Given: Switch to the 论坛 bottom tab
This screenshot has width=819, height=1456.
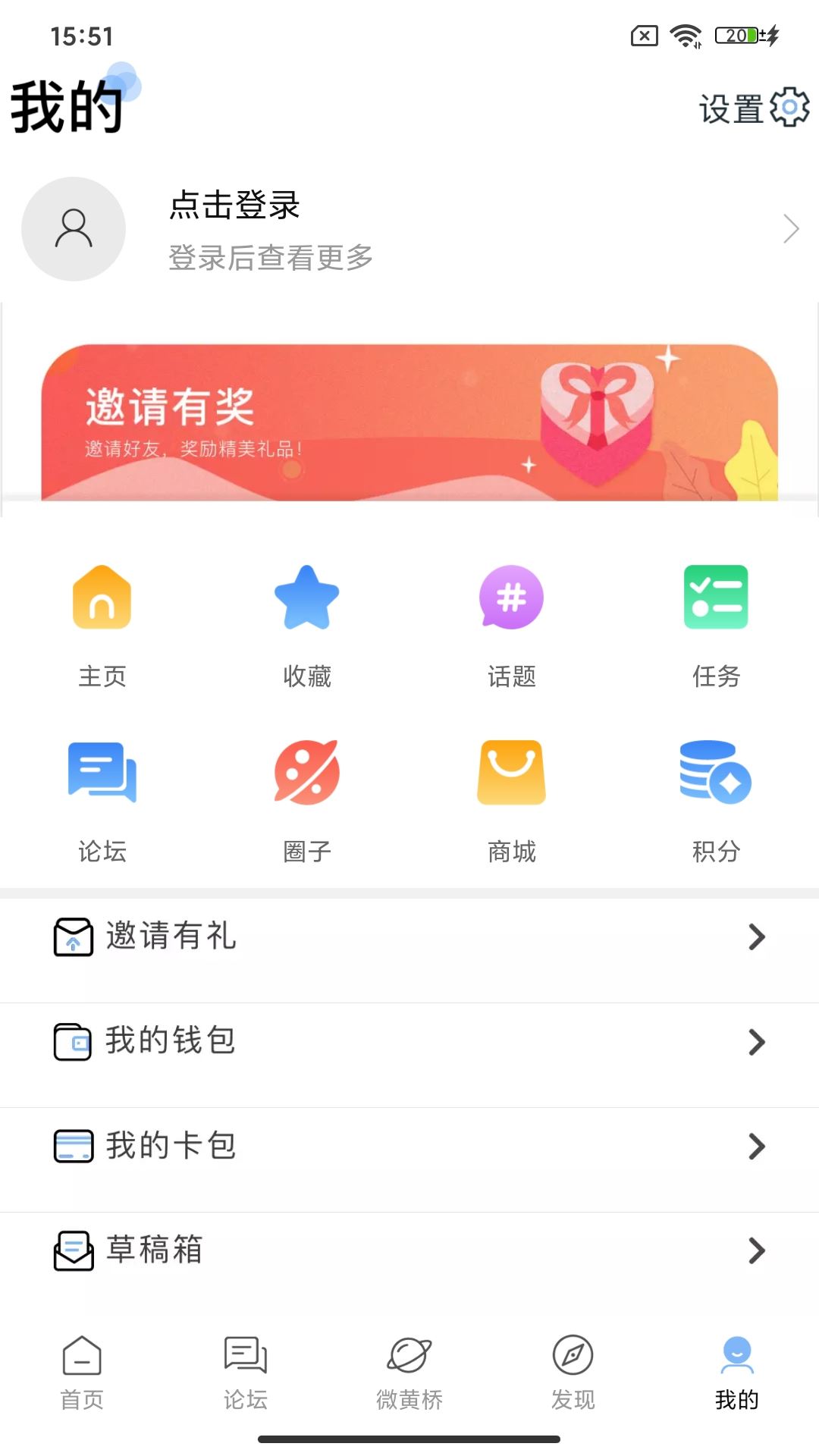Looking at the screenshot, I should (x=246, y=1373).
